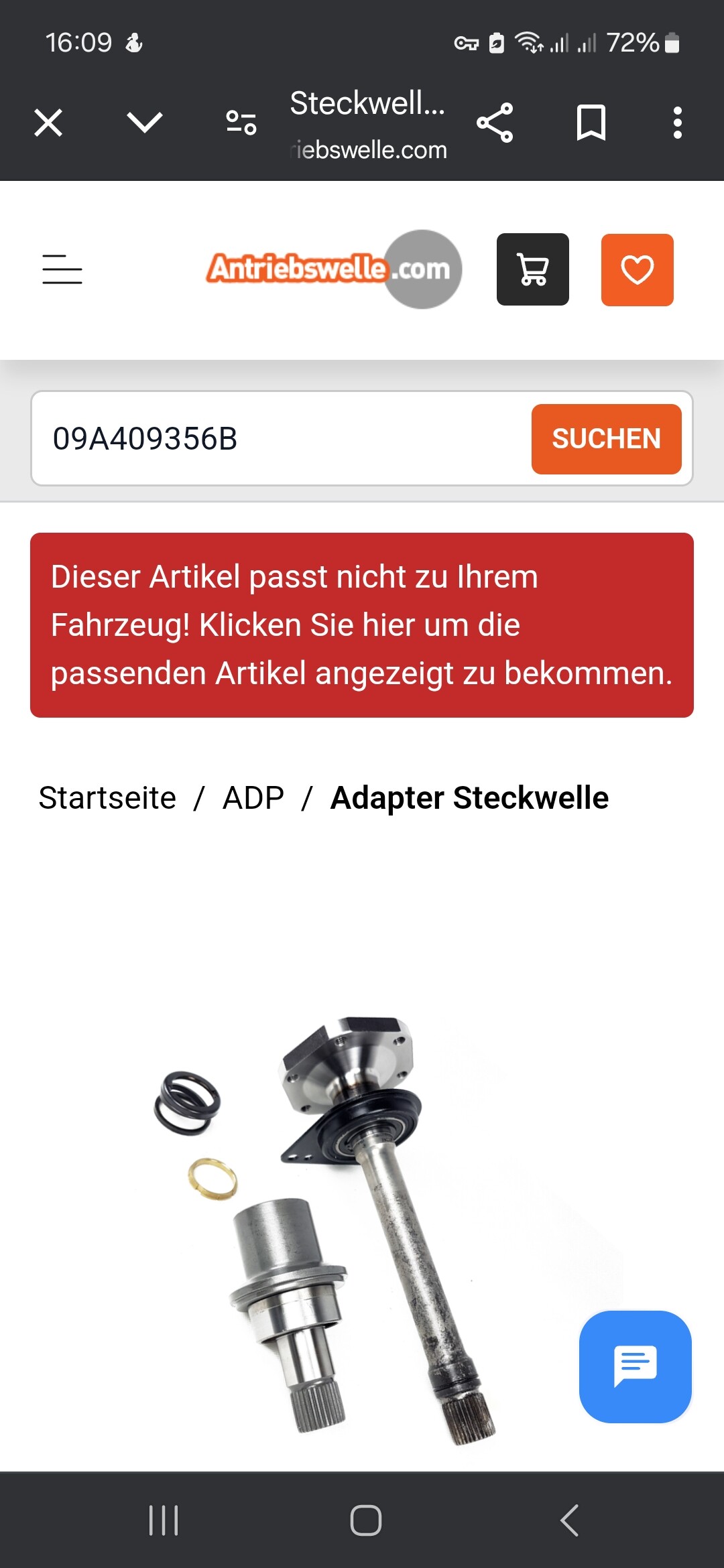
Task: Minimize the custom tab with down chevron
Action: (x=145, y=123)
